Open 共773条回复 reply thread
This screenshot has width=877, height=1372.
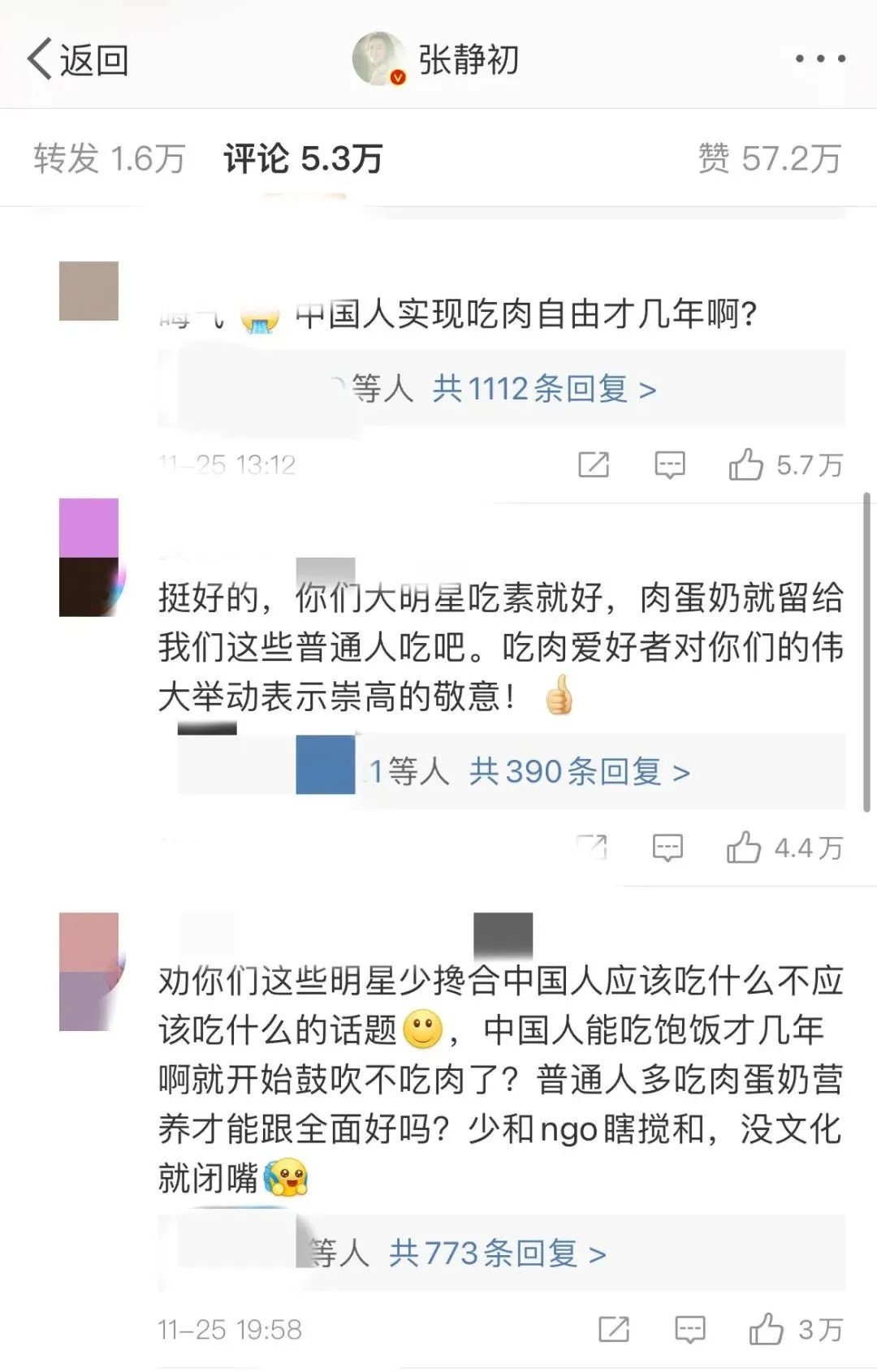click(x=497, y=1253)
